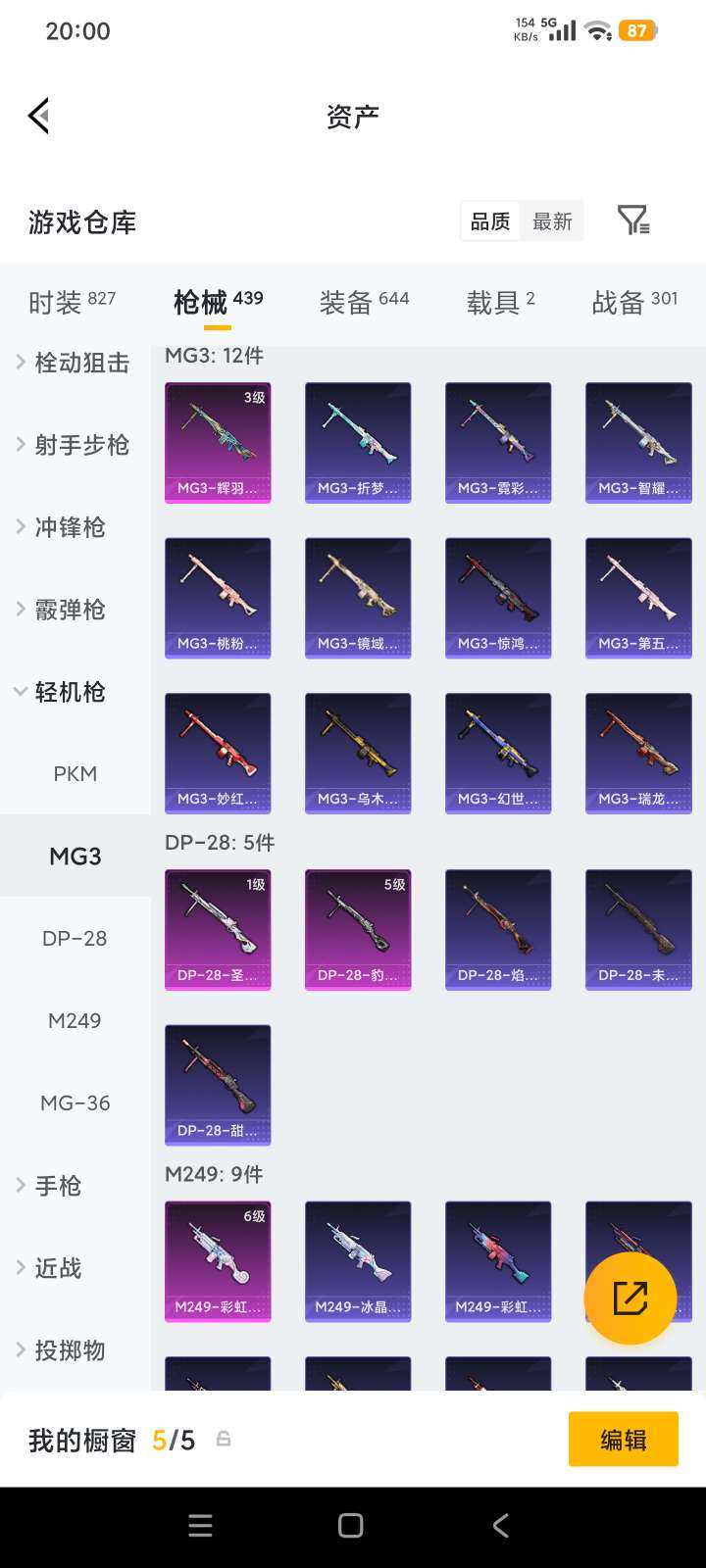Screen dimensions: 706x1568
Task: Tap 编辑 to edit my showcase
Action: [x=623, y=1440]
